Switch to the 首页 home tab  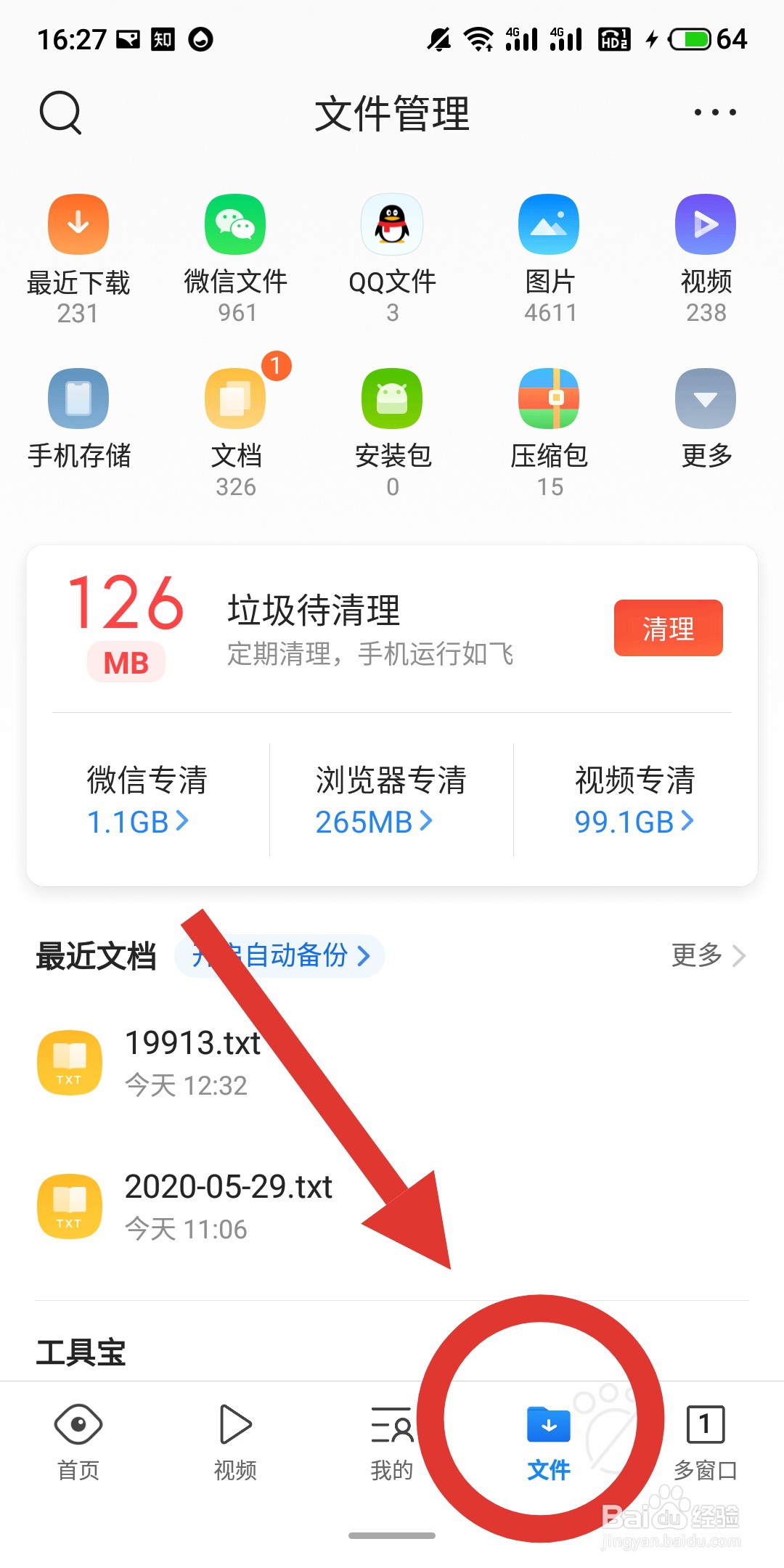click(78, 1445)
